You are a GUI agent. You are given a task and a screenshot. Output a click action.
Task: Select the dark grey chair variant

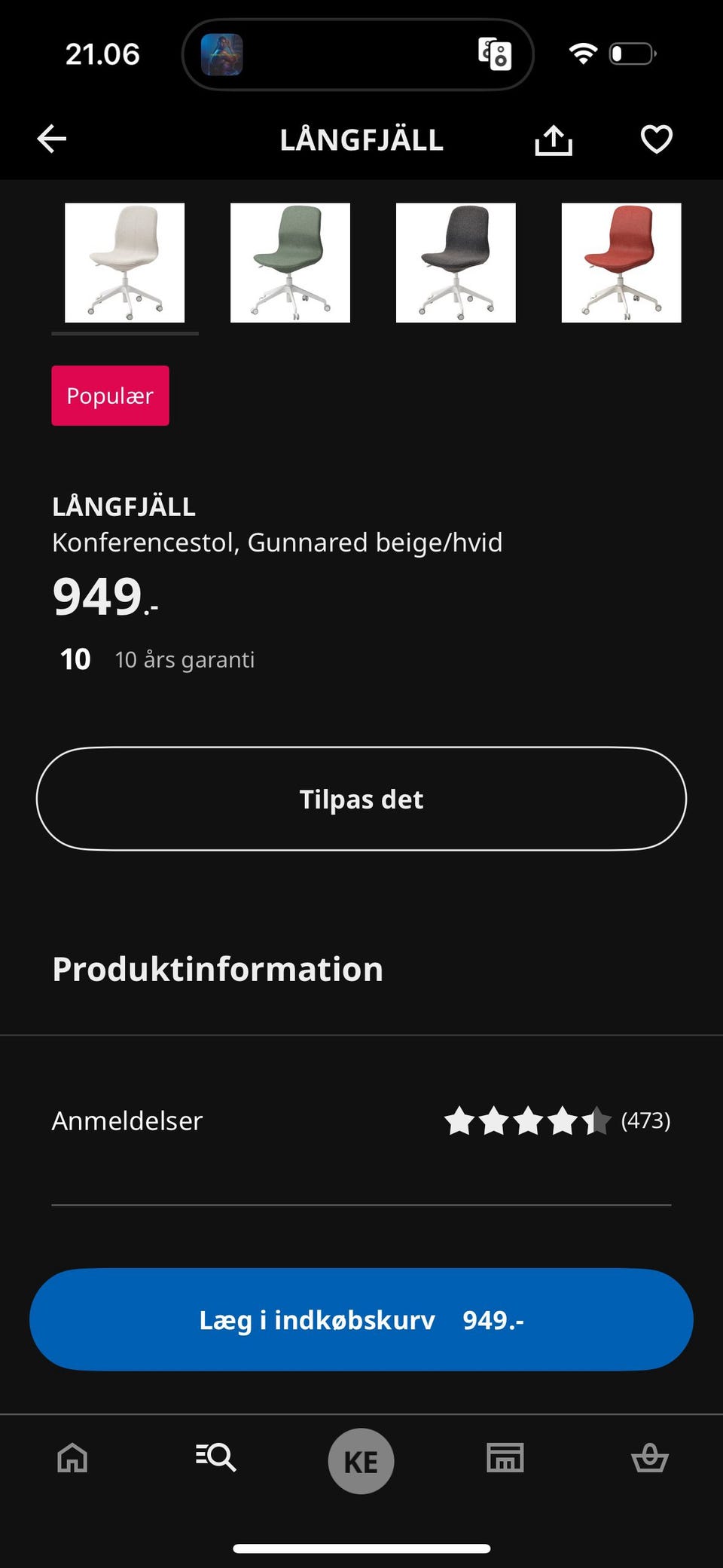(x=456, y=262)
